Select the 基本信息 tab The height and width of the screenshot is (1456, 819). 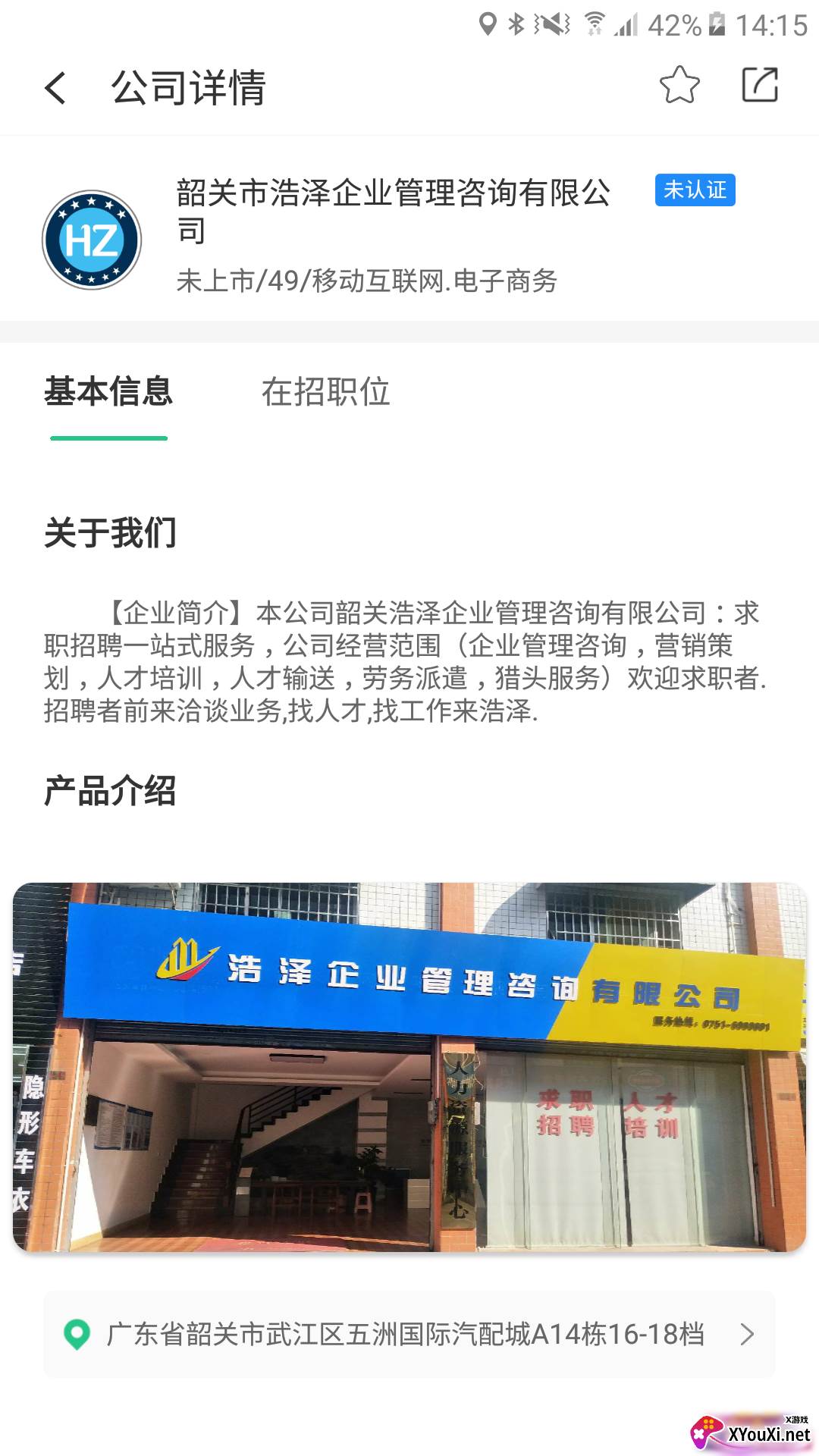pos(108,392)
